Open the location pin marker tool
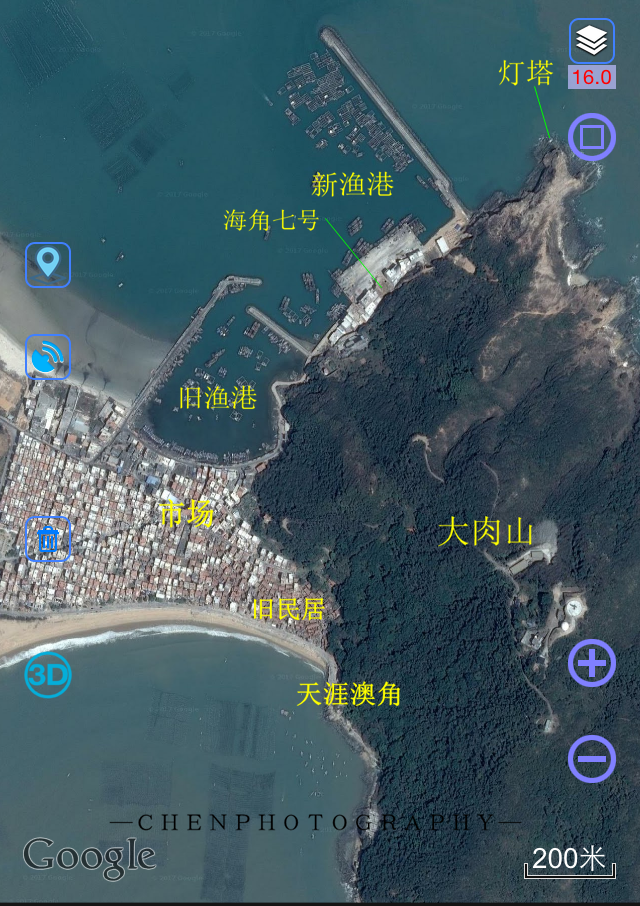Image resolution: width=640 pixels, height=906 pixels. tap(48, 264)
